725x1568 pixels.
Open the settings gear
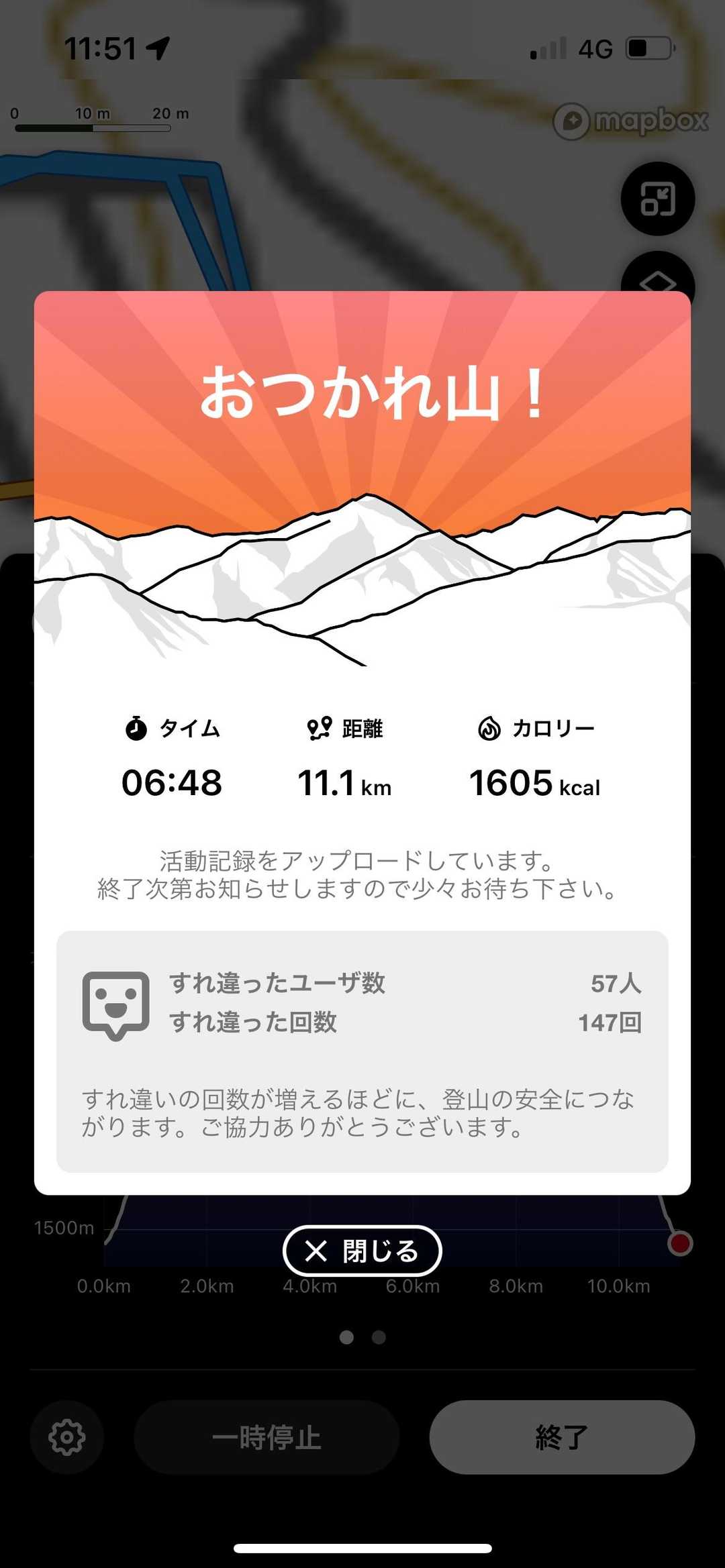[66, 1436]
